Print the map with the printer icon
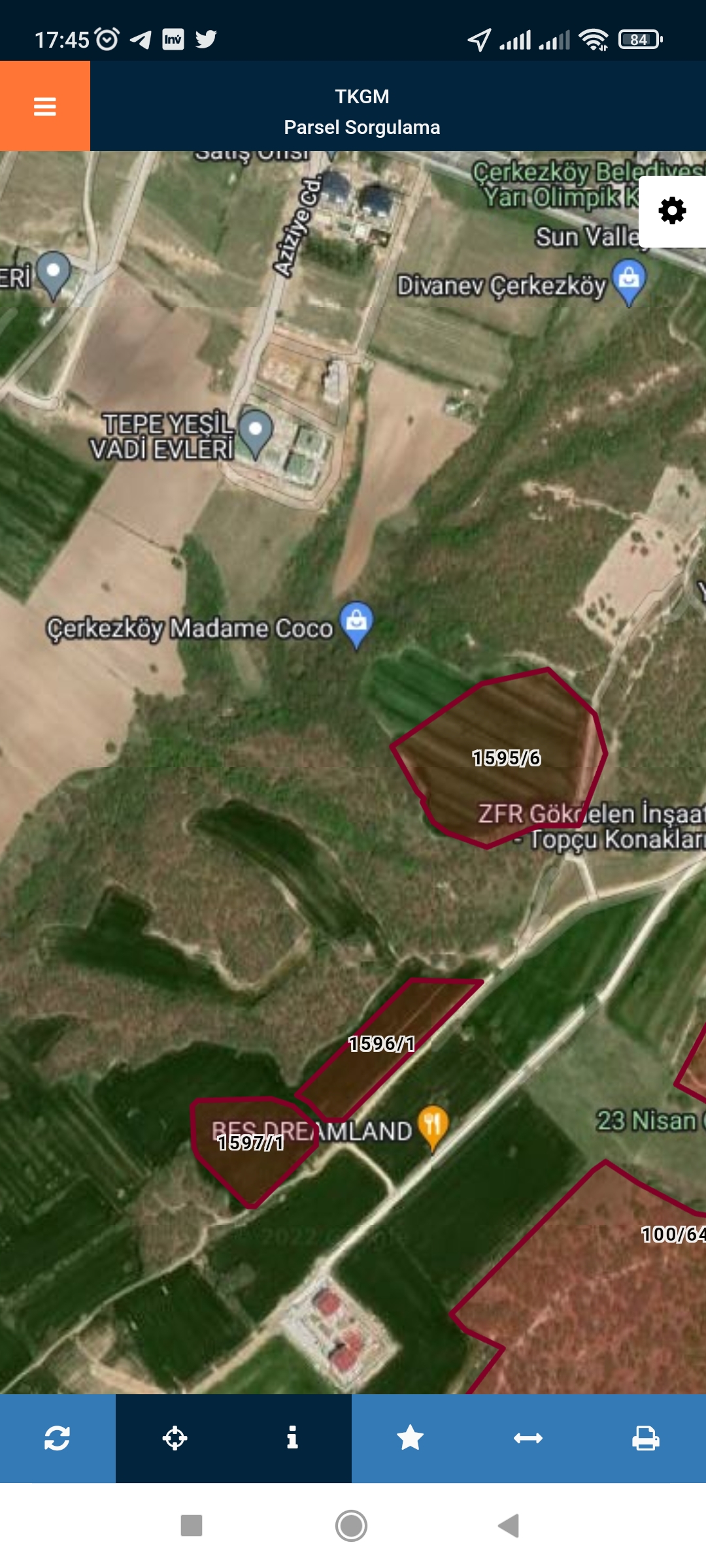Image resolution: width=706 pixels, height=1568 pixels. click(x=646, y=1438)
